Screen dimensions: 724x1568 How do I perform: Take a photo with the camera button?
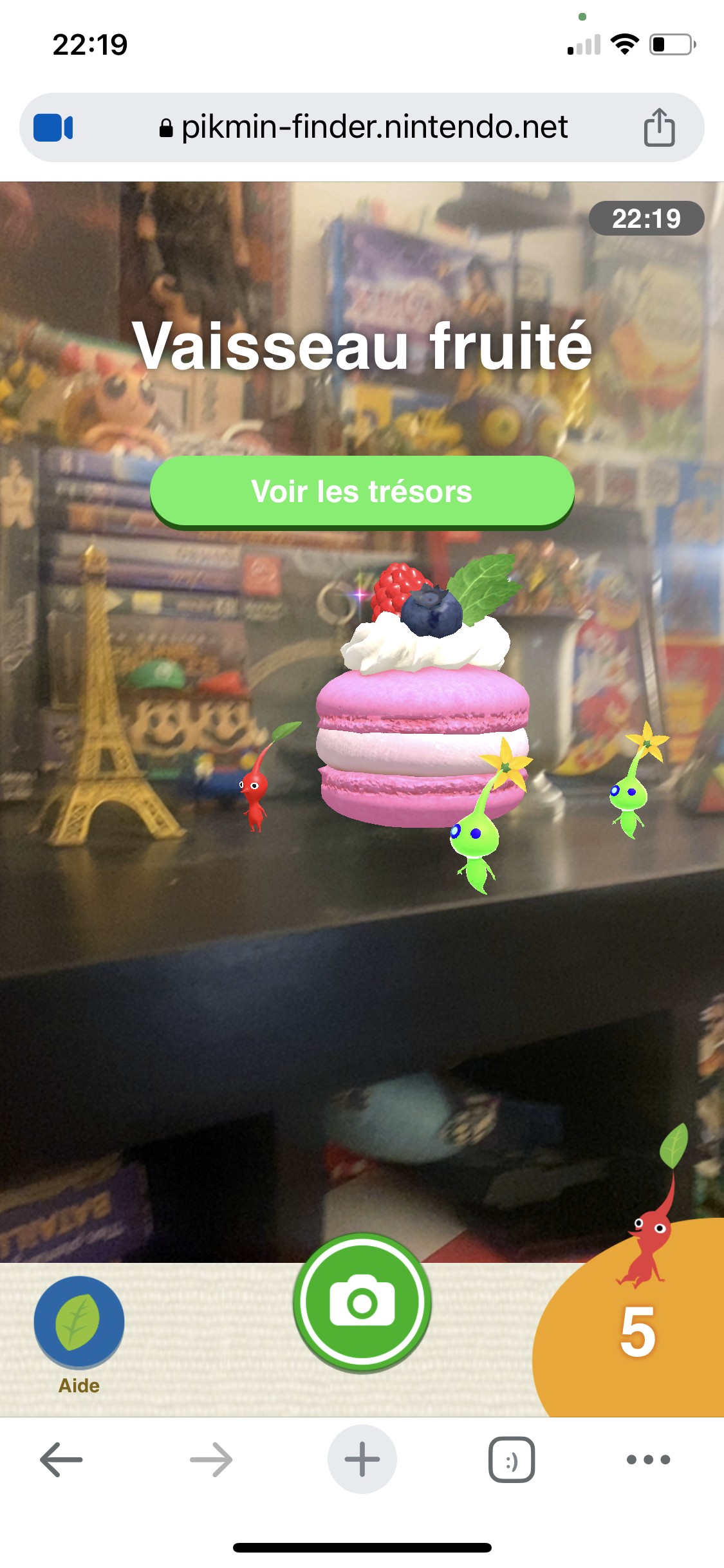pos(362,1303)
